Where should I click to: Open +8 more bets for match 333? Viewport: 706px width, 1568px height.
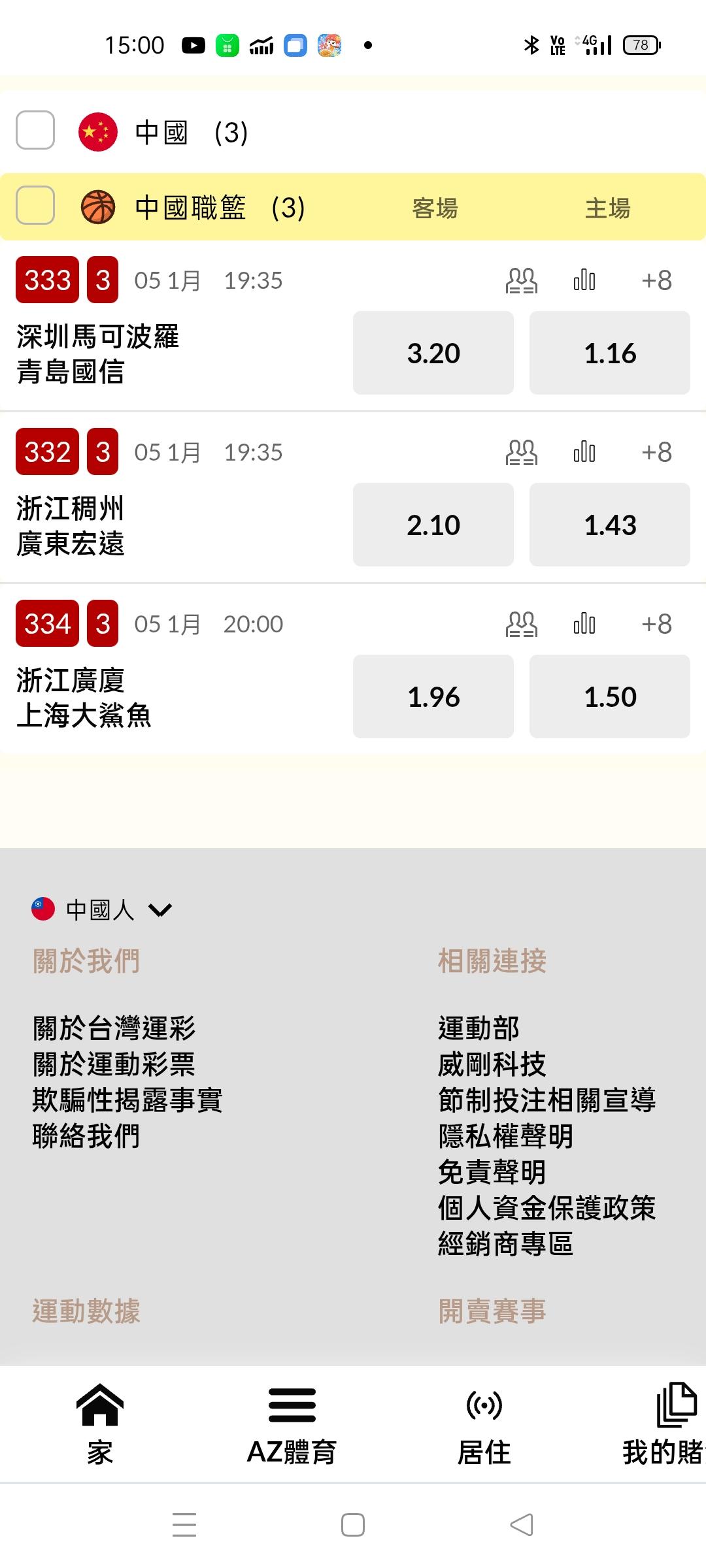[x=656, y=280]
